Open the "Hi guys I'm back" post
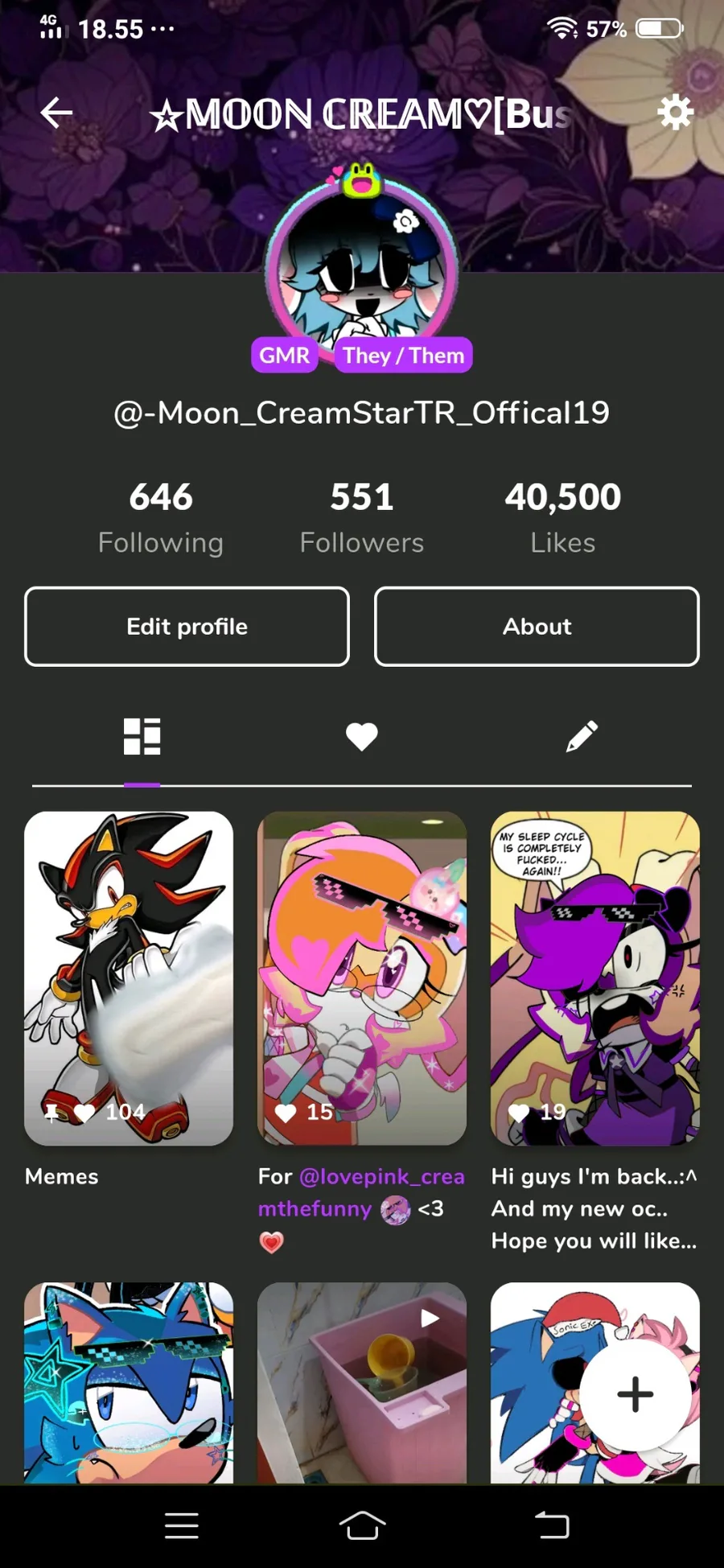 595,977
